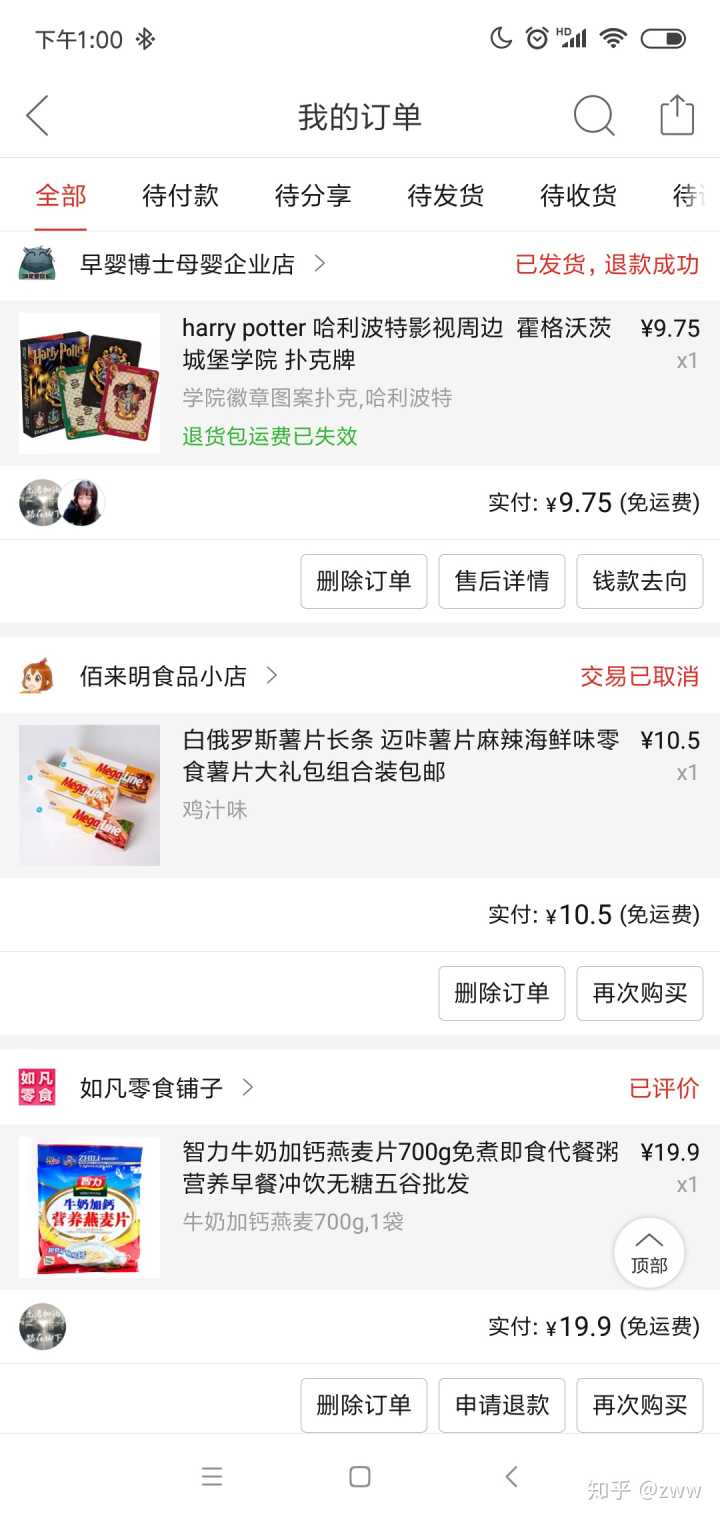The height and width of the screenshot is (1520, 720).
Task: Show the 待收货 orders tab
Action: 578,195
